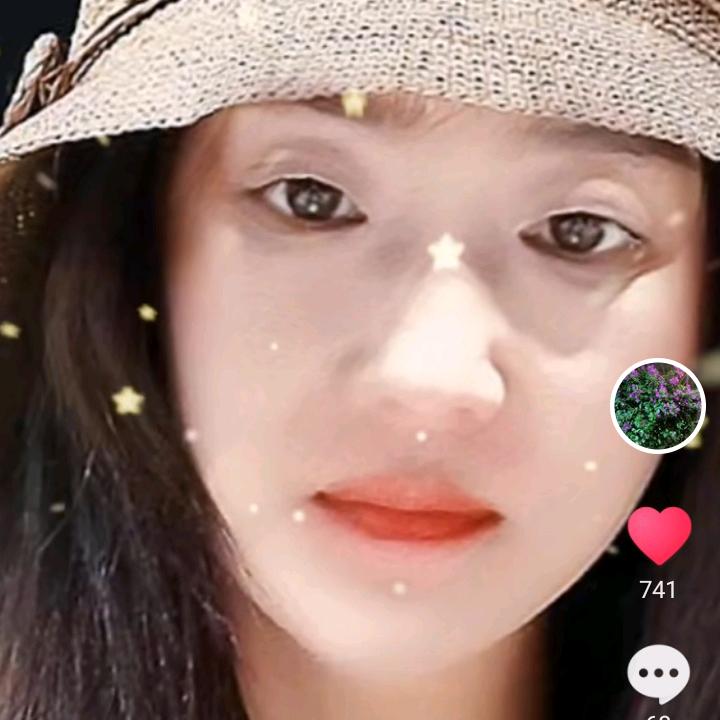Open the creator's profile avatar
The height and width of the screenshot is (720, 720).
[658, 406]
